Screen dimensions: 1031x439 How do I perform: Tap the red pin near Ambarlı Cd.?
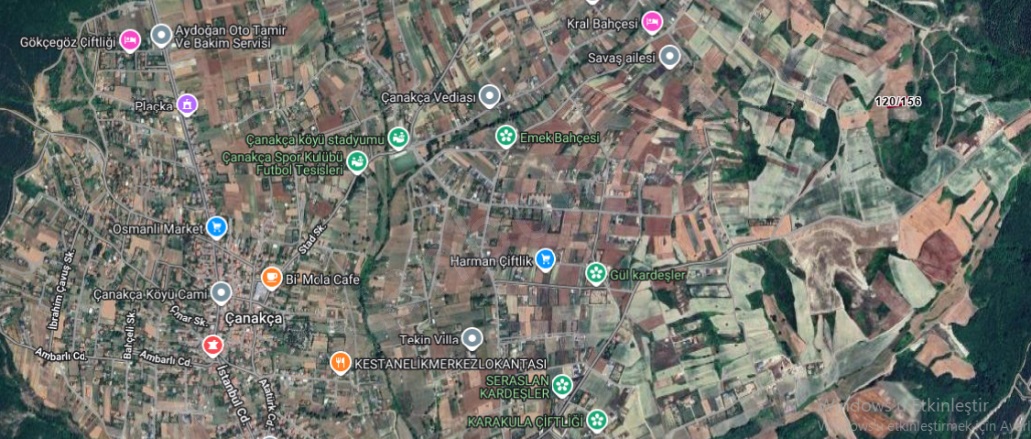tap(213, 345)
